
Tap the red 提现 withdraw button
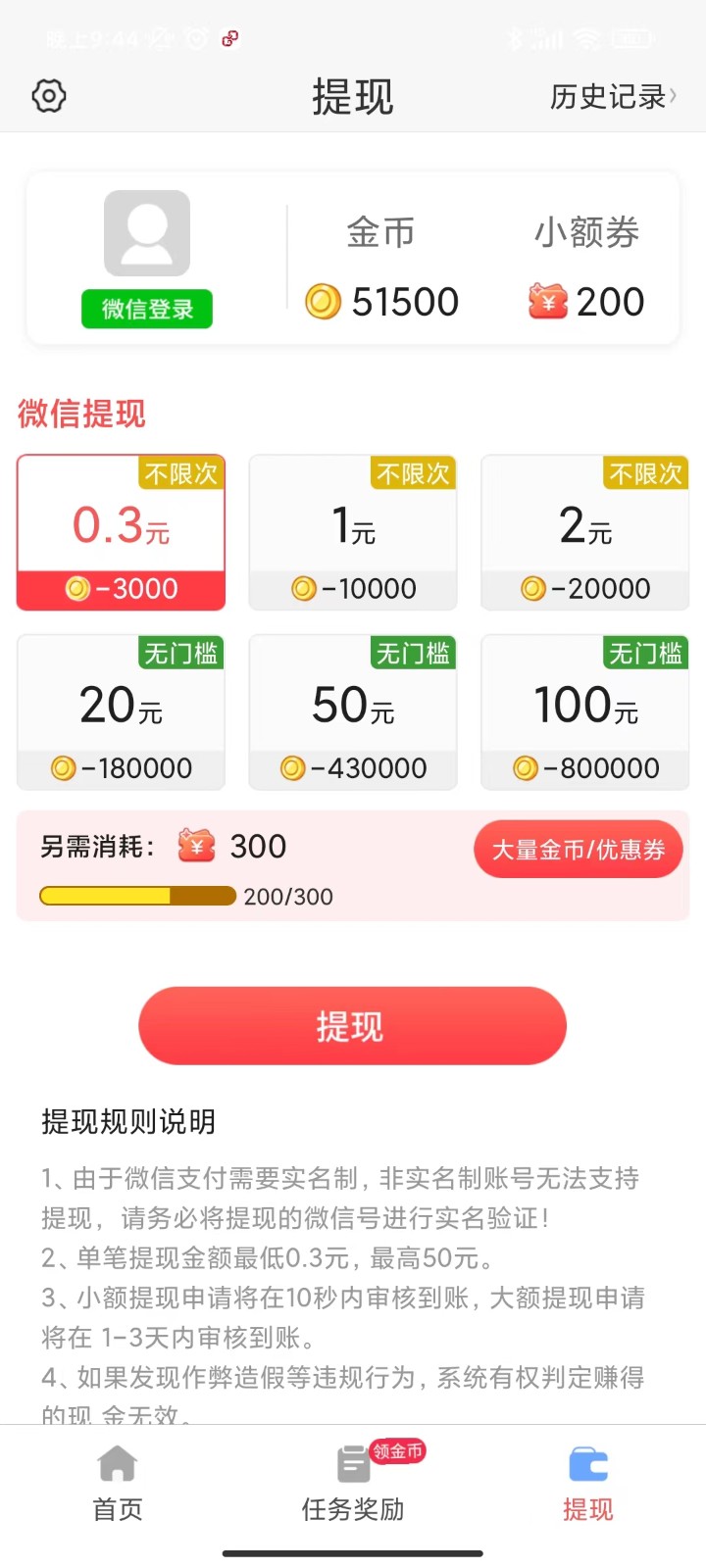click(x=353, y=1026)
